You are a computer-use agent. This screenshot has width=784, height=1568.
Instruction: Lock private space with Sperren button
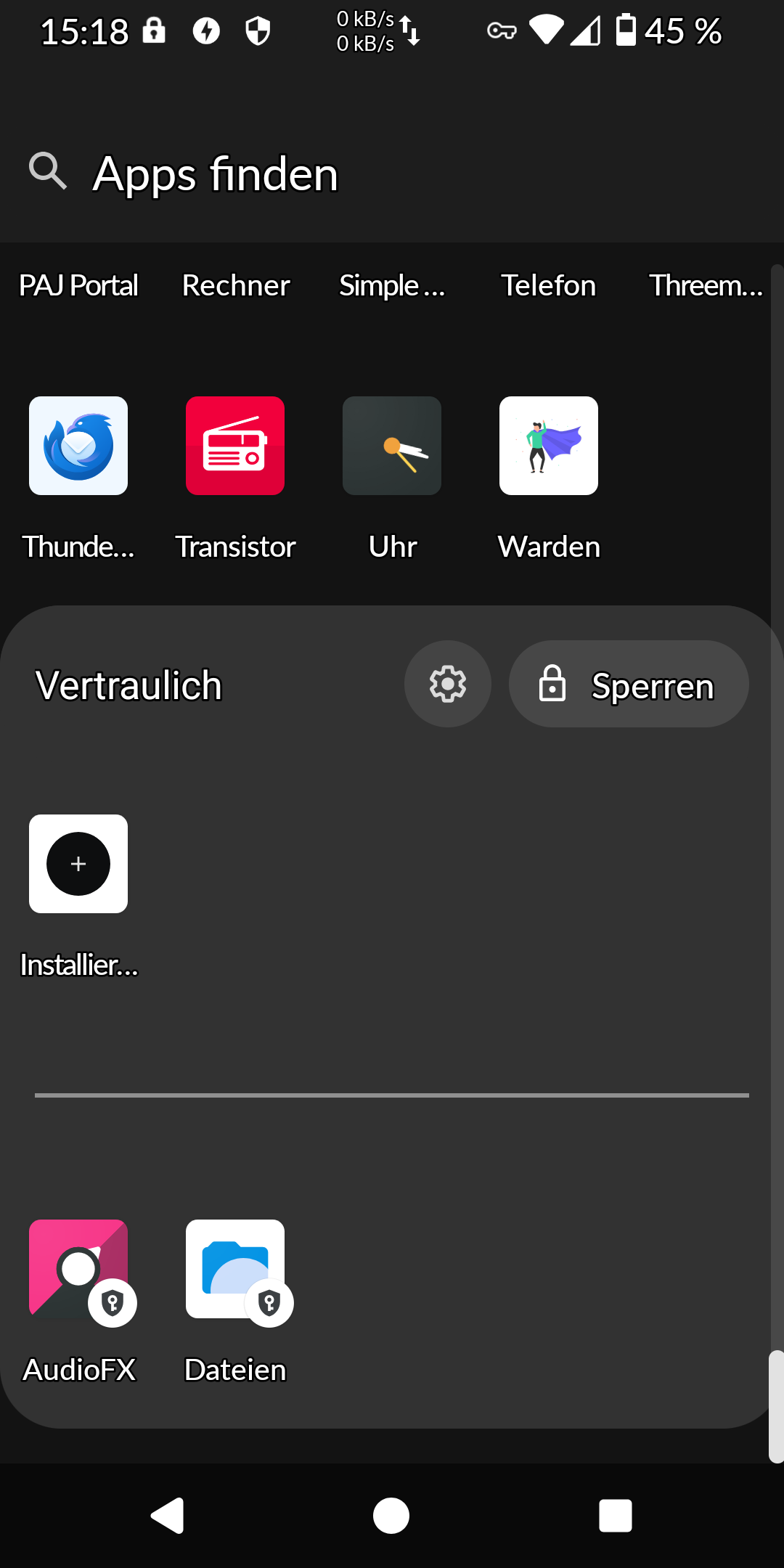[629, 684]
